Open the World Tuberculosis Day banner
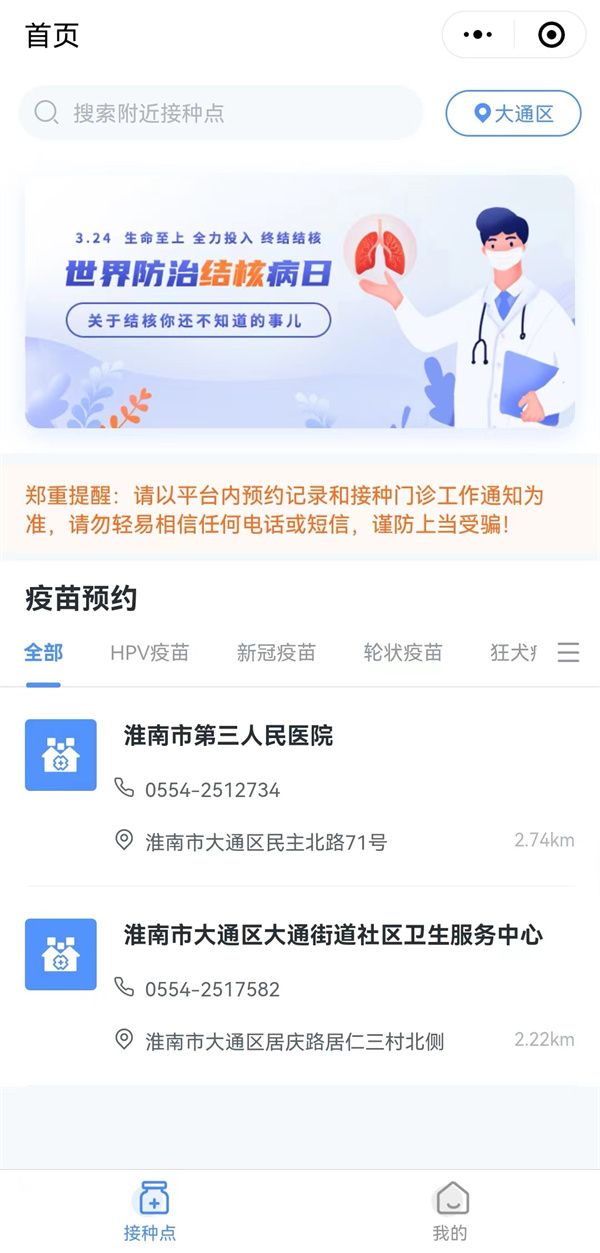600x1253 pixels. click(300, 302)
